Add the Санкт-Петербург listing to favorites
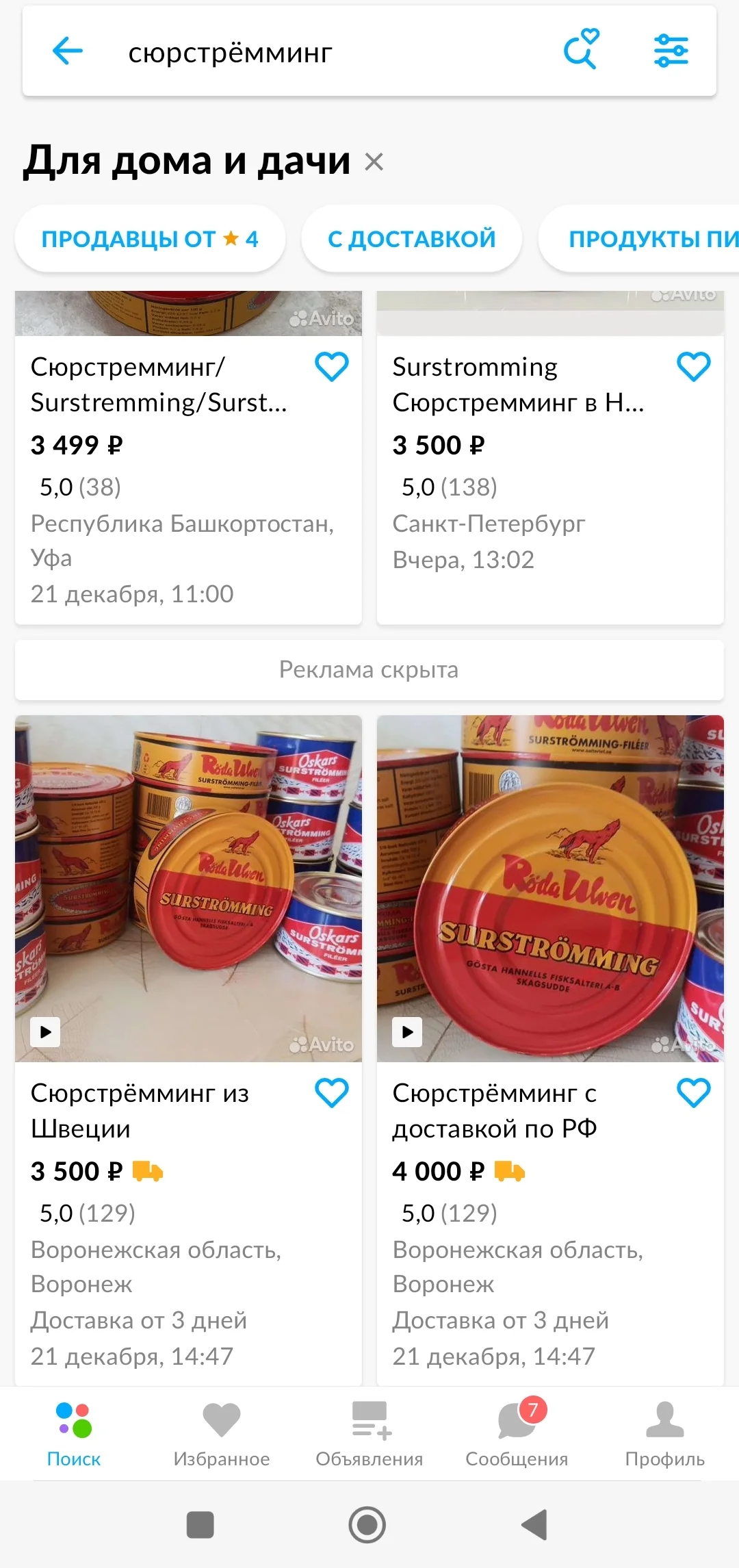Image resolution: width=739 pixels, height=1568 pixels. tap(693, 367)
